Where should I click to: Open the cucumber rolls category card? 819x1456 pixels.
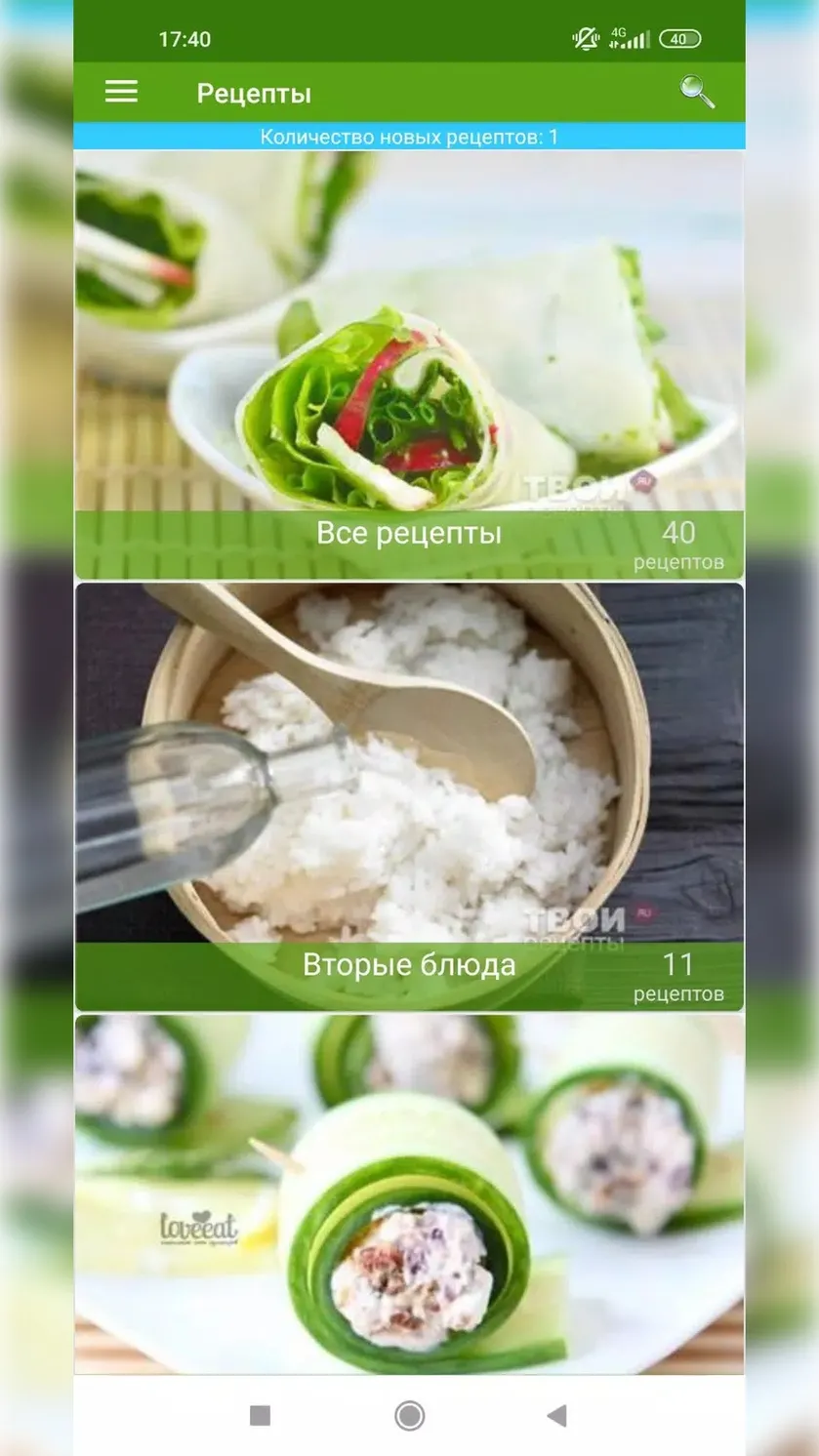pyautogui.click(x=409, y=1194)
